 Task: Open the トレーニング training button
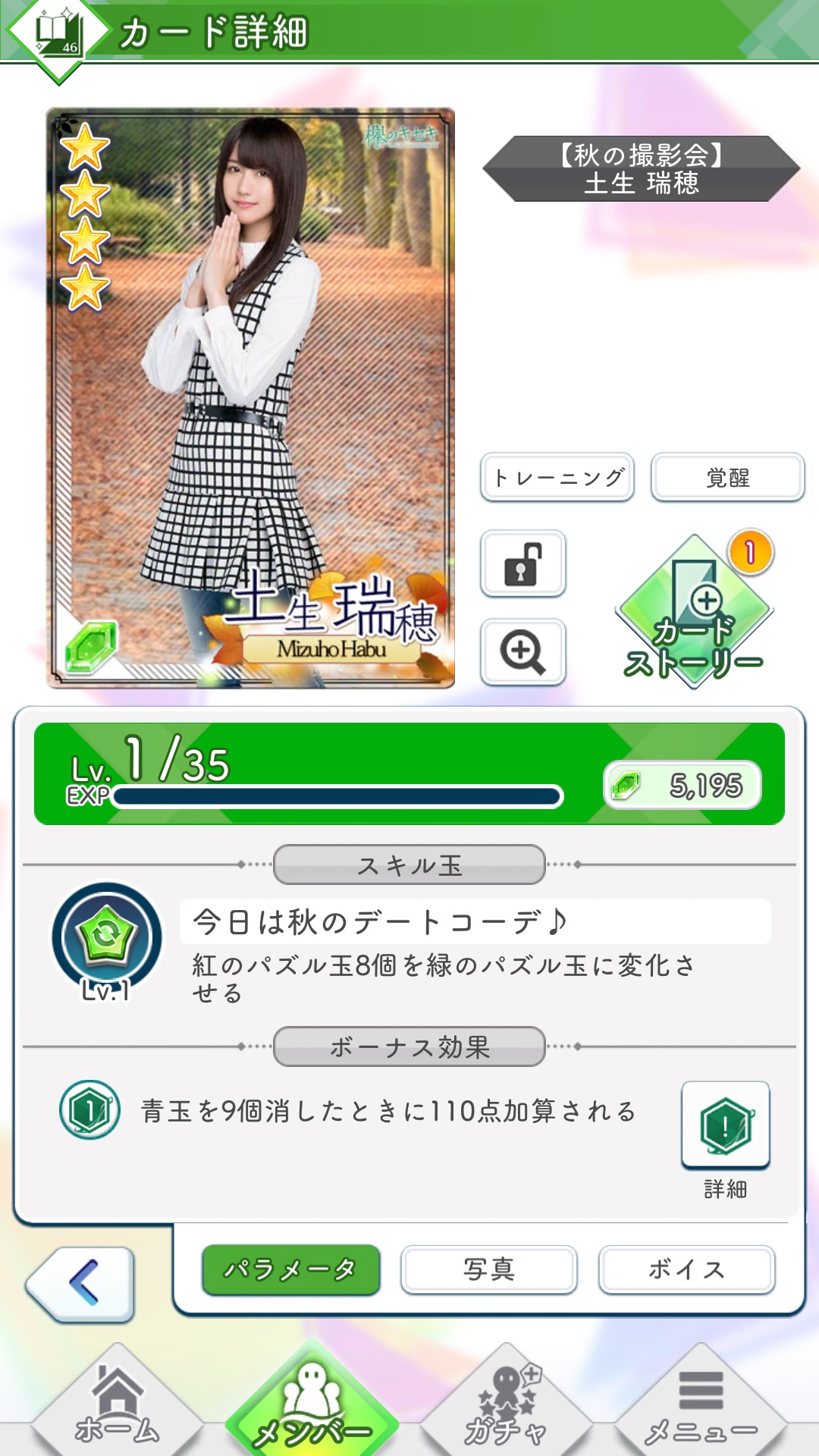(x=557, y=478)
